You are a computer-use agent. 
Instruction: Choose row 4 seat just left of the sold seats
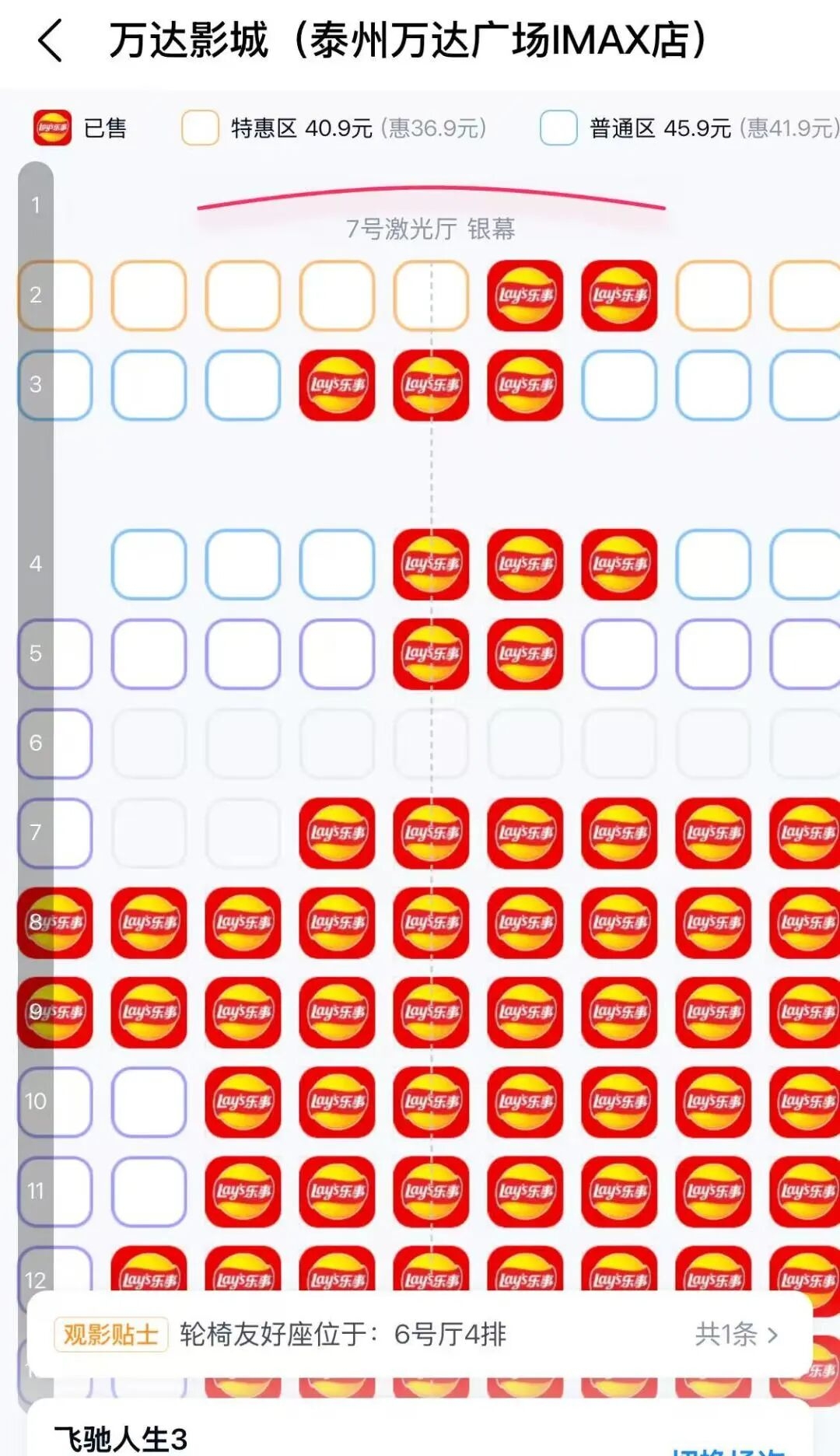[x=337, y=564]
